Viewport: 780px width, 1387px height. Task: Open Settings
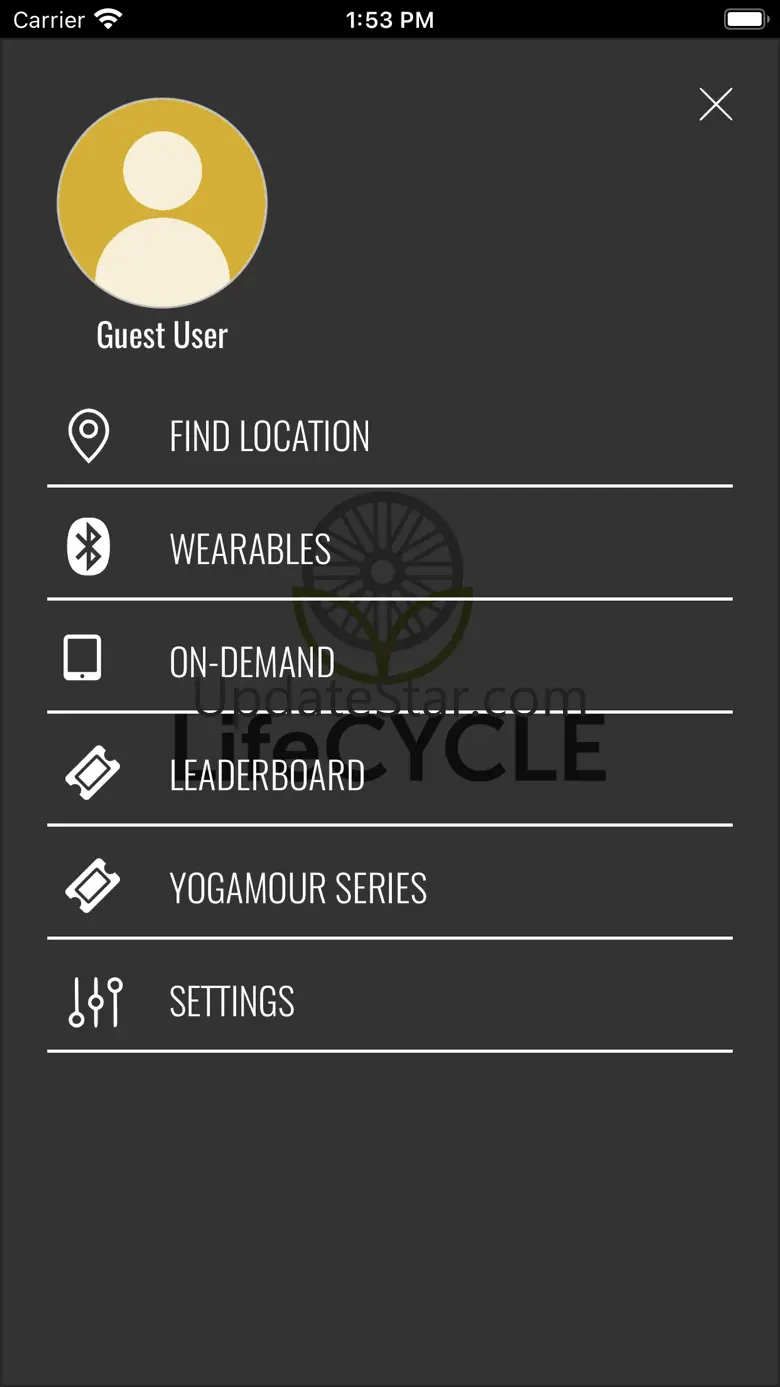[x=390, y=1001]
